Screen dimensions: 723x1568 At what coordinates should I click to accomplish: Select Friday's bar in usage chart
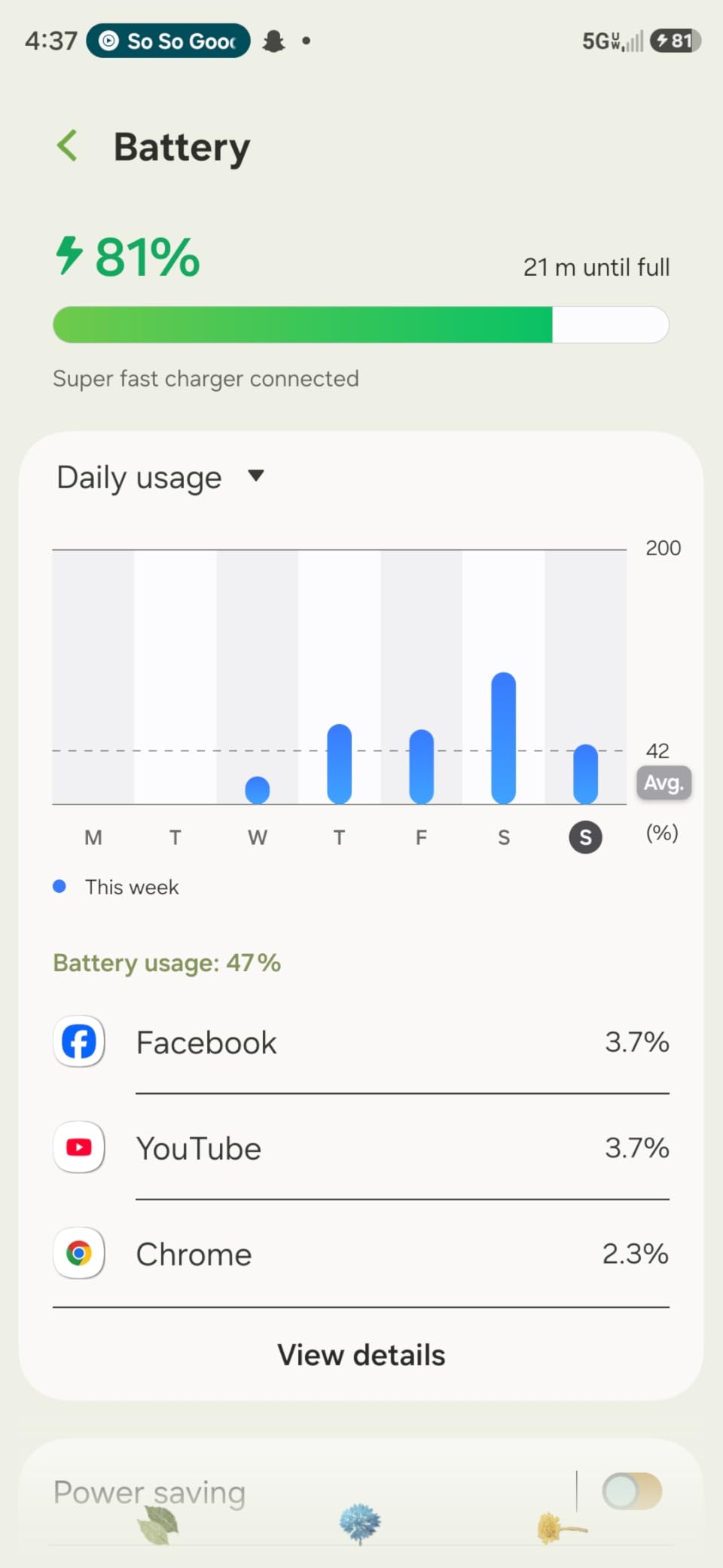point(421,766)
